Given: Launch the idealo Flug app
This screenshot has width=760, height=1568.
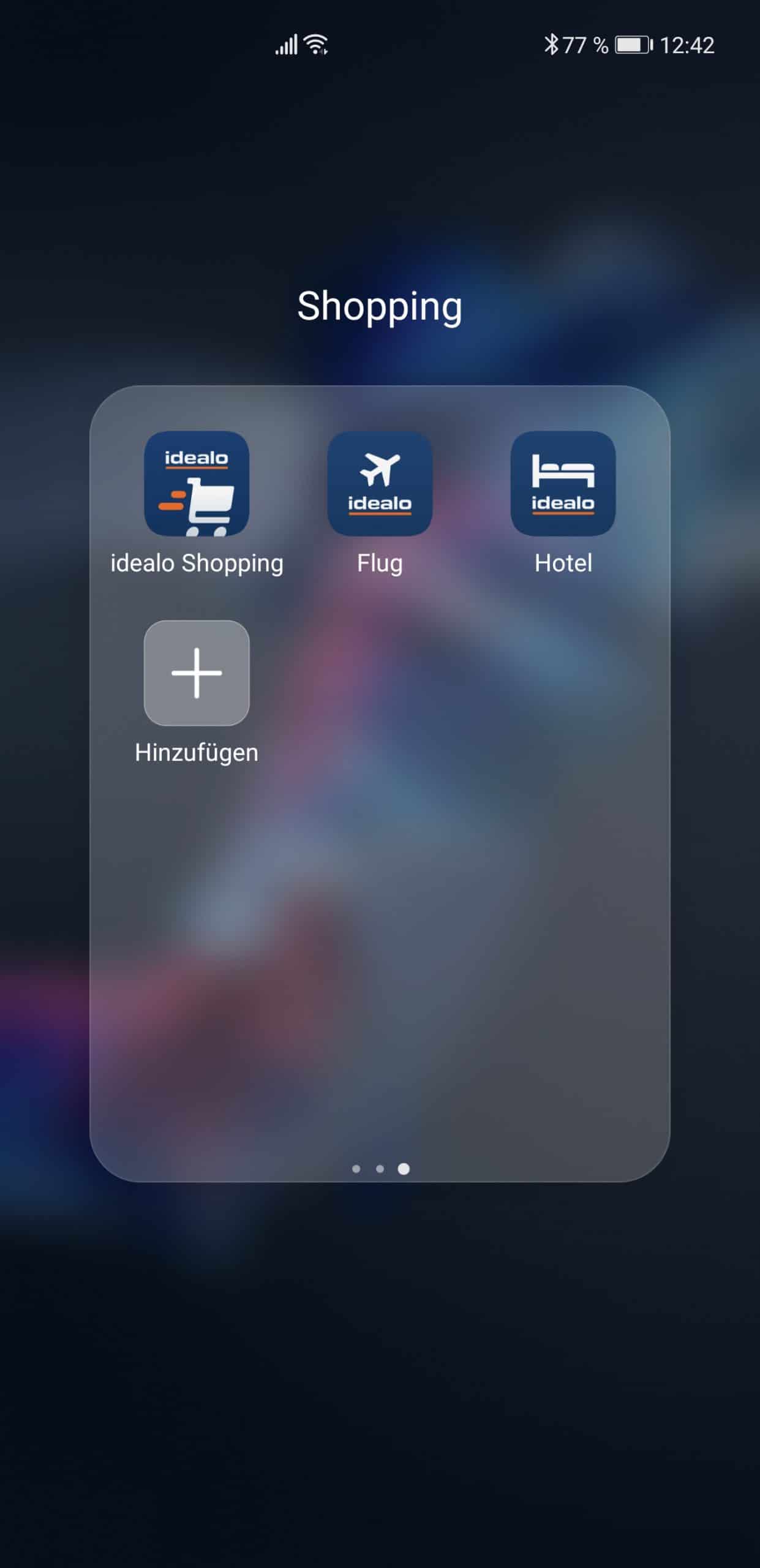Looking at the screenshot, I should (380, 484).
